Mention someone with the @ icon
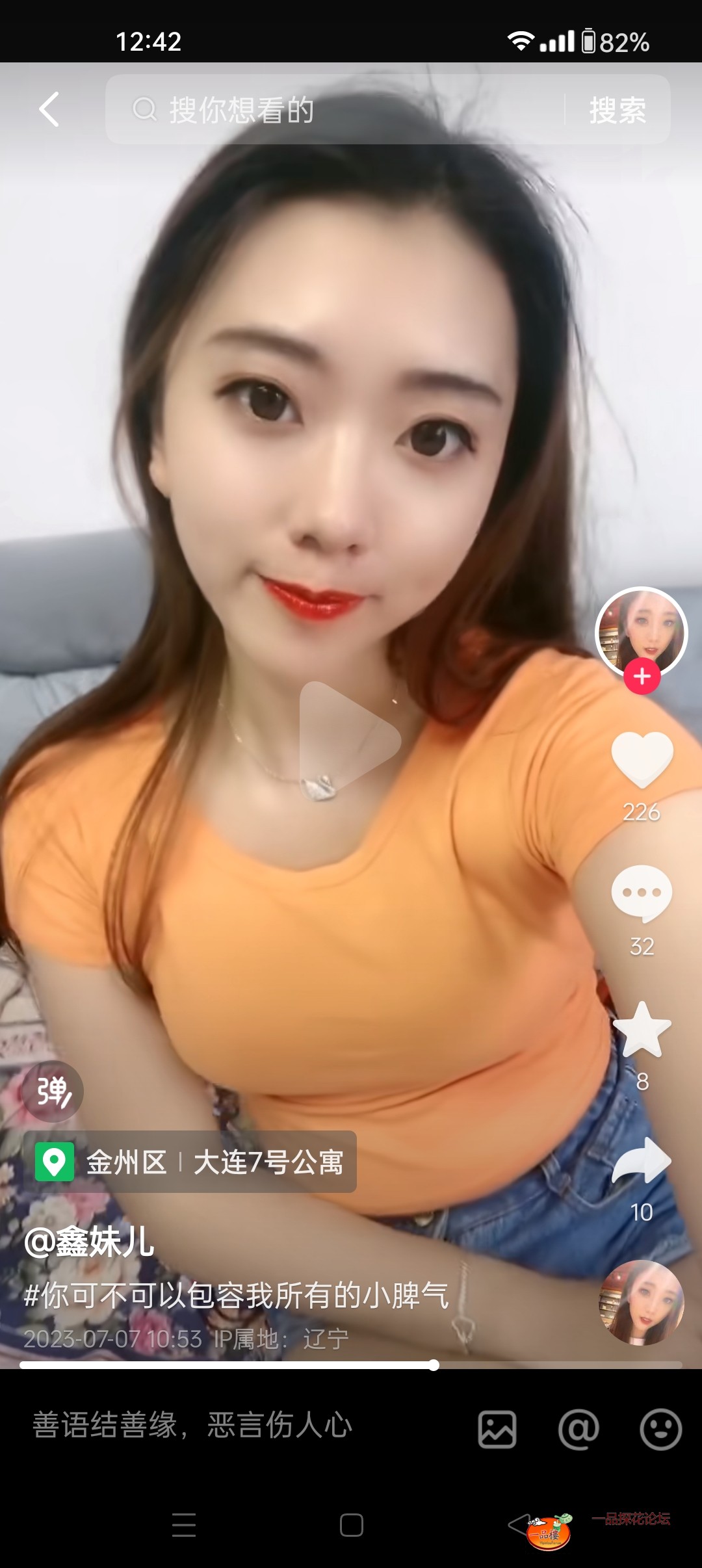The width and height of the screenshot is (702, 1568). tap(578, 1429)
